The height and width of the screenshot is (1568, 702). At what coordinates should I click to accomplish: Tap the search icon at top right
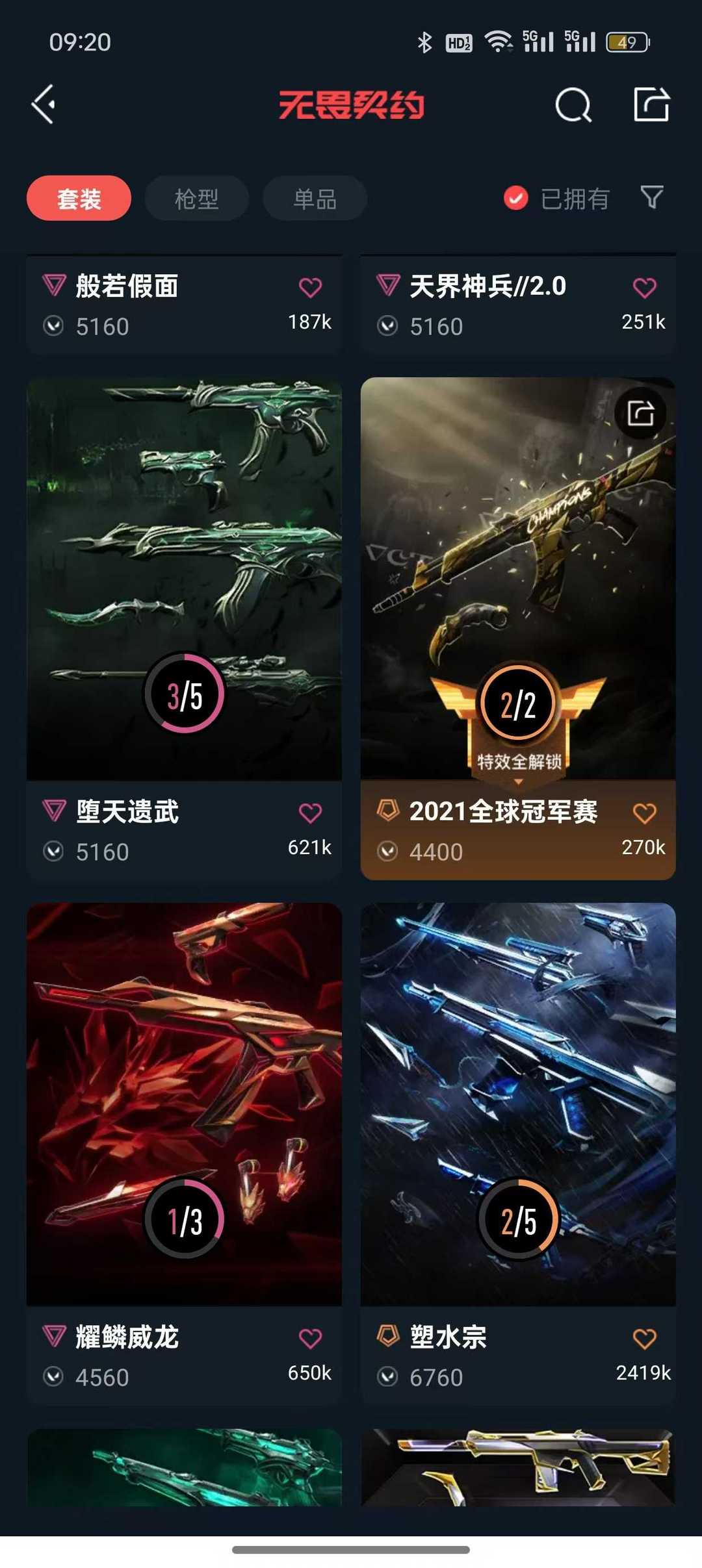coord(573,105)
